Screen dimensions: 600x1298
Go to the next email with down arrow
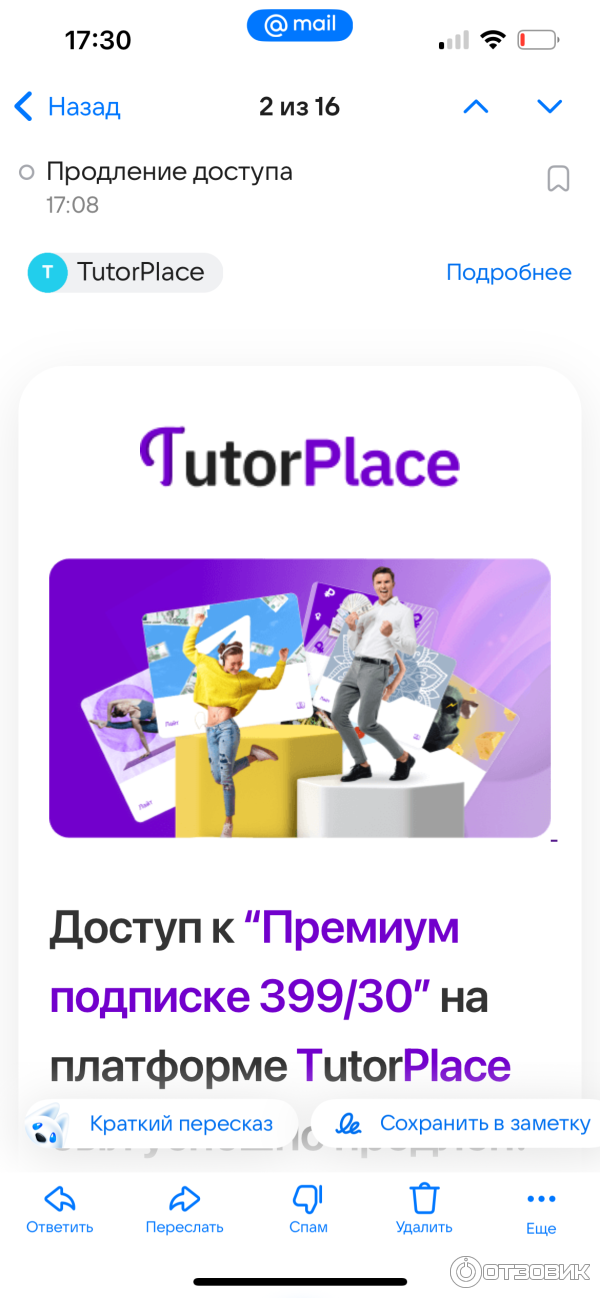pos(549,106)
